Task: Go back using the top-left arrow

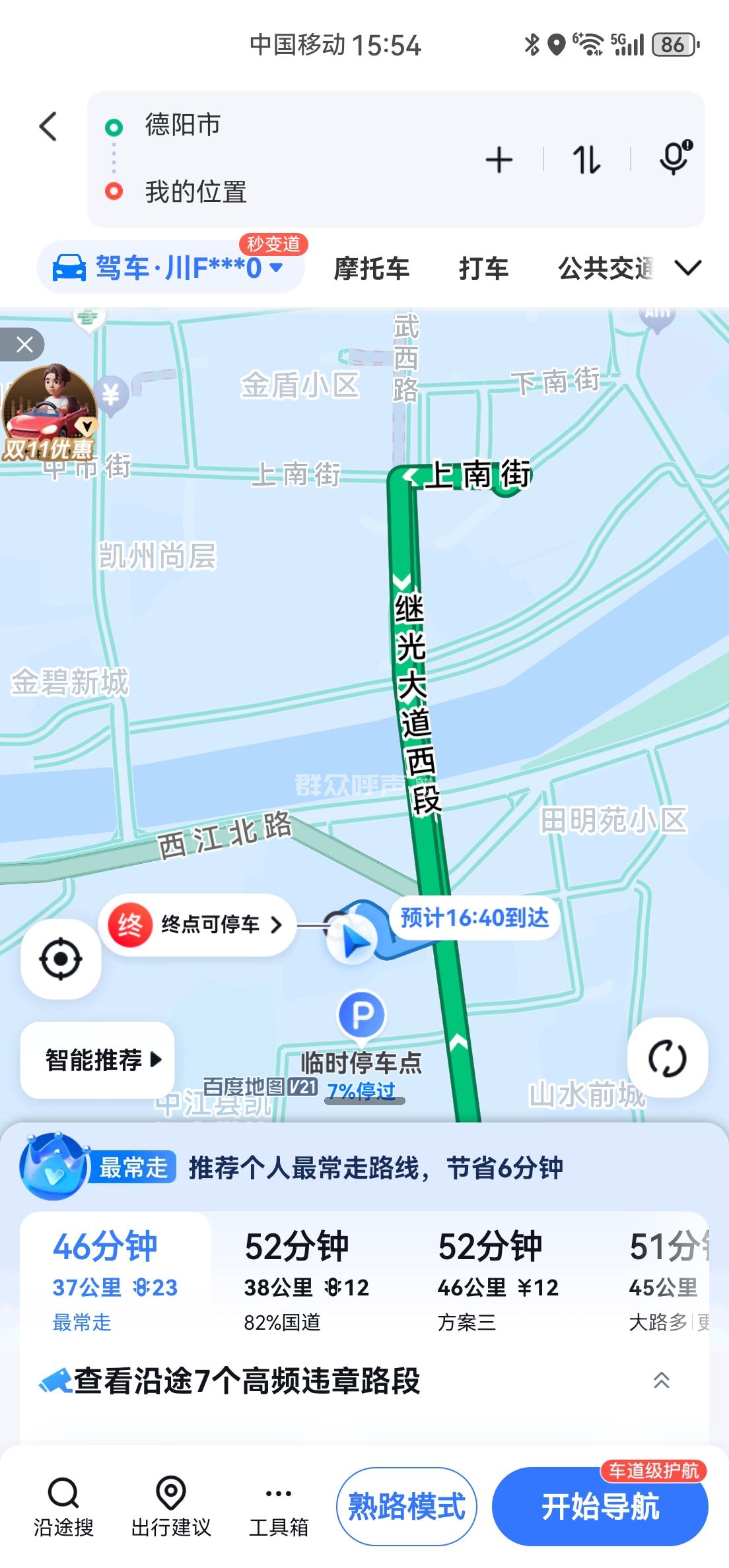Action: 48,126
